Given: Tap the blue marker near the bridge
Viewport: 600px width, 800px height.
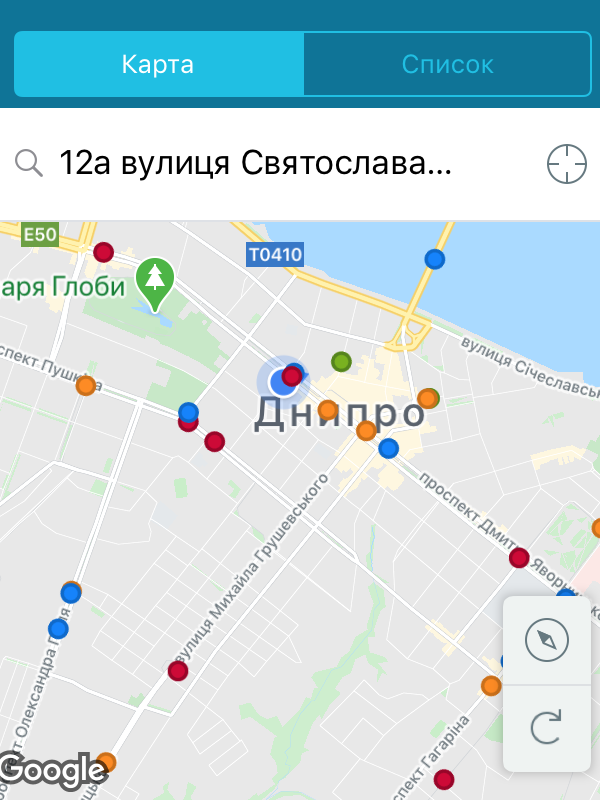Looking at the screenshot, I should (x=434, y=259).
